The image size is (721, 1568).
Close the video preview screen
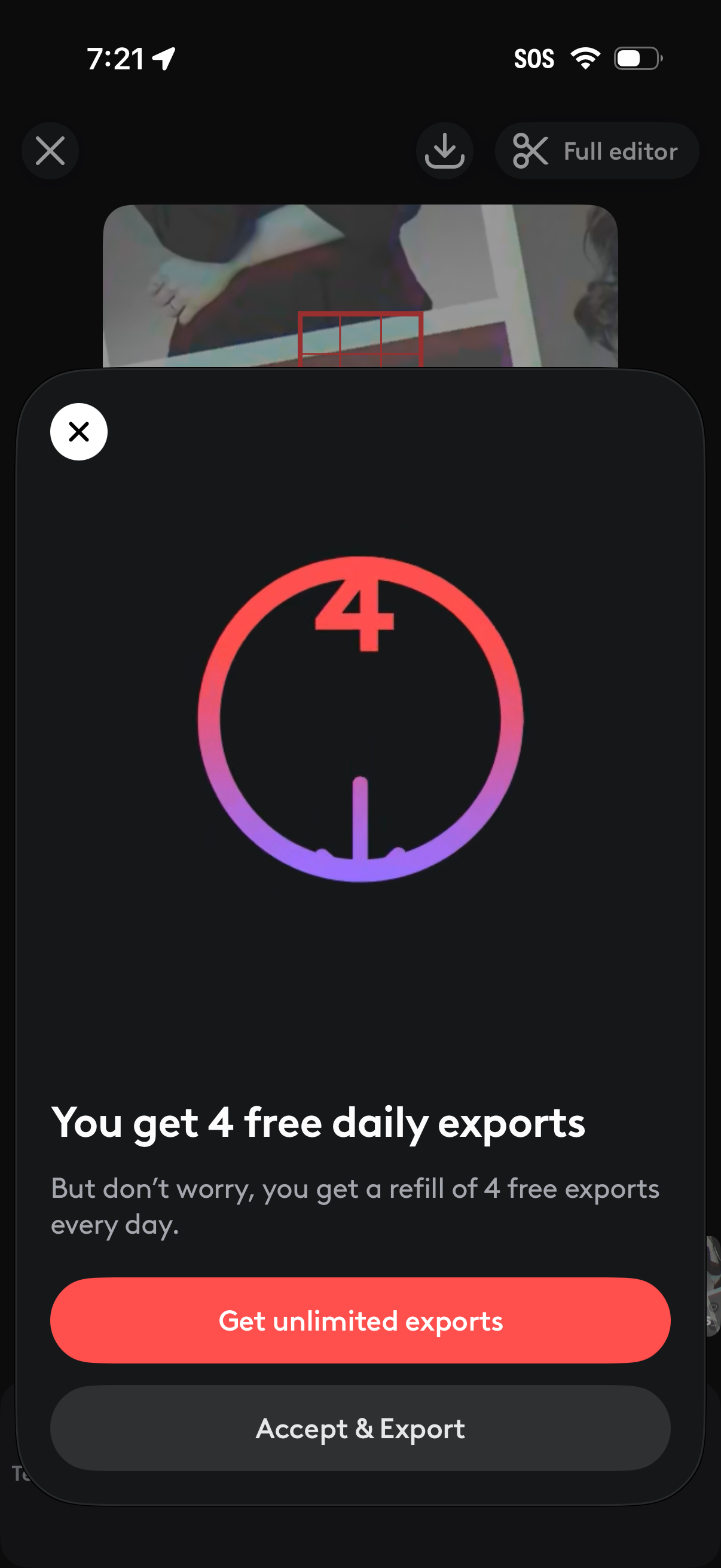pyautogui.click(x=50, y=150)
